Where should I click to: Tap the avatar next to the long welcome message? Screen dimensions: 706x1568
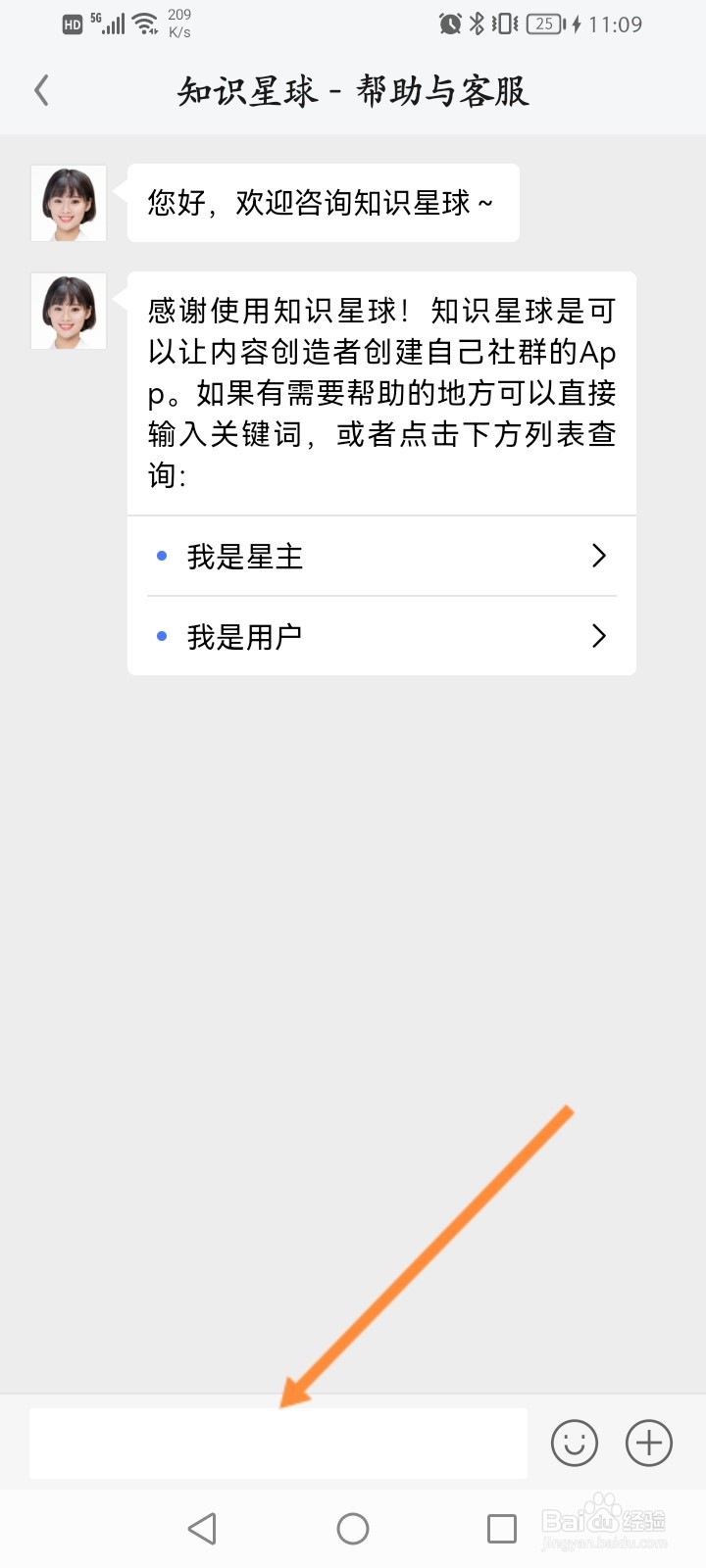pos(68,311)
